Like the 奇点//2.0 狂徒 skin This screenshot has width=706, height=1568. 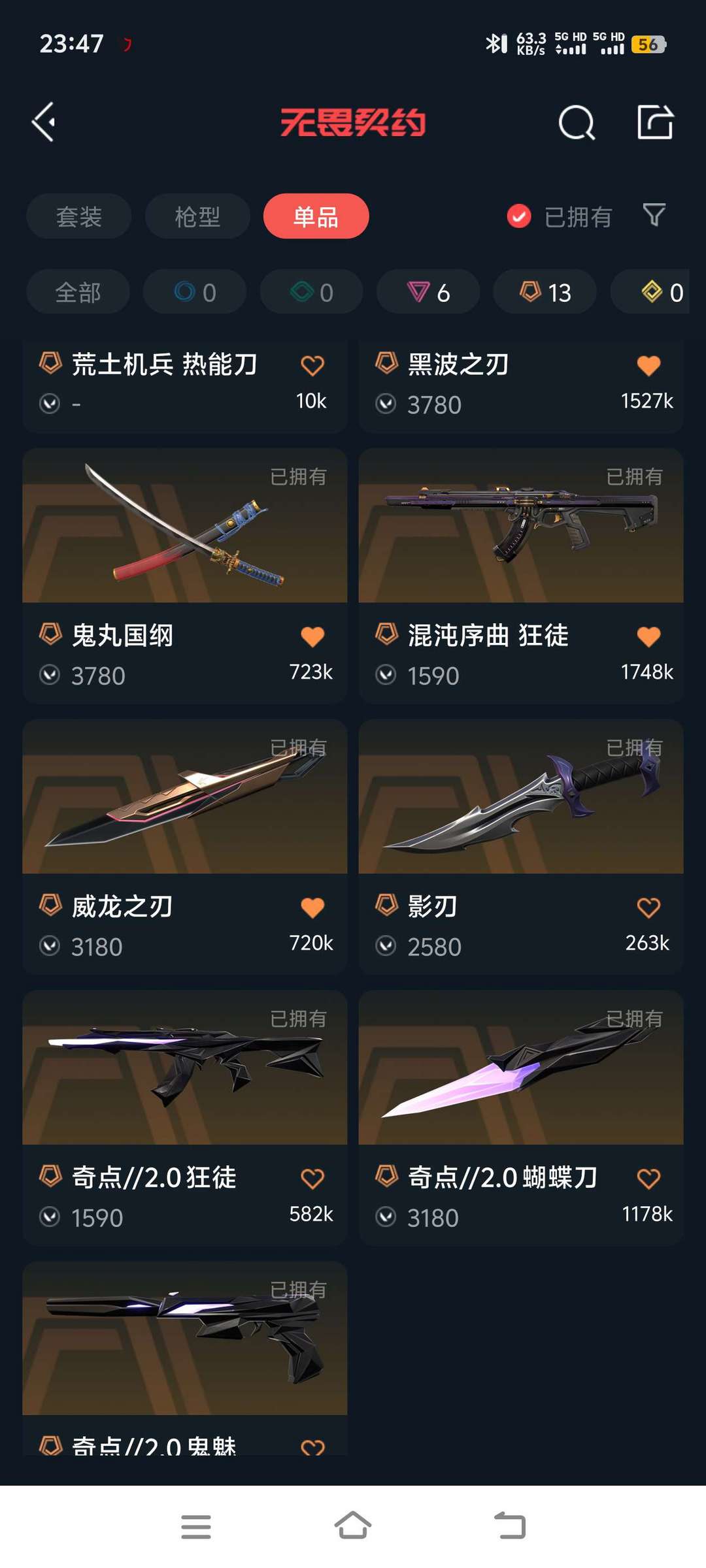(x=312, y=1179)
